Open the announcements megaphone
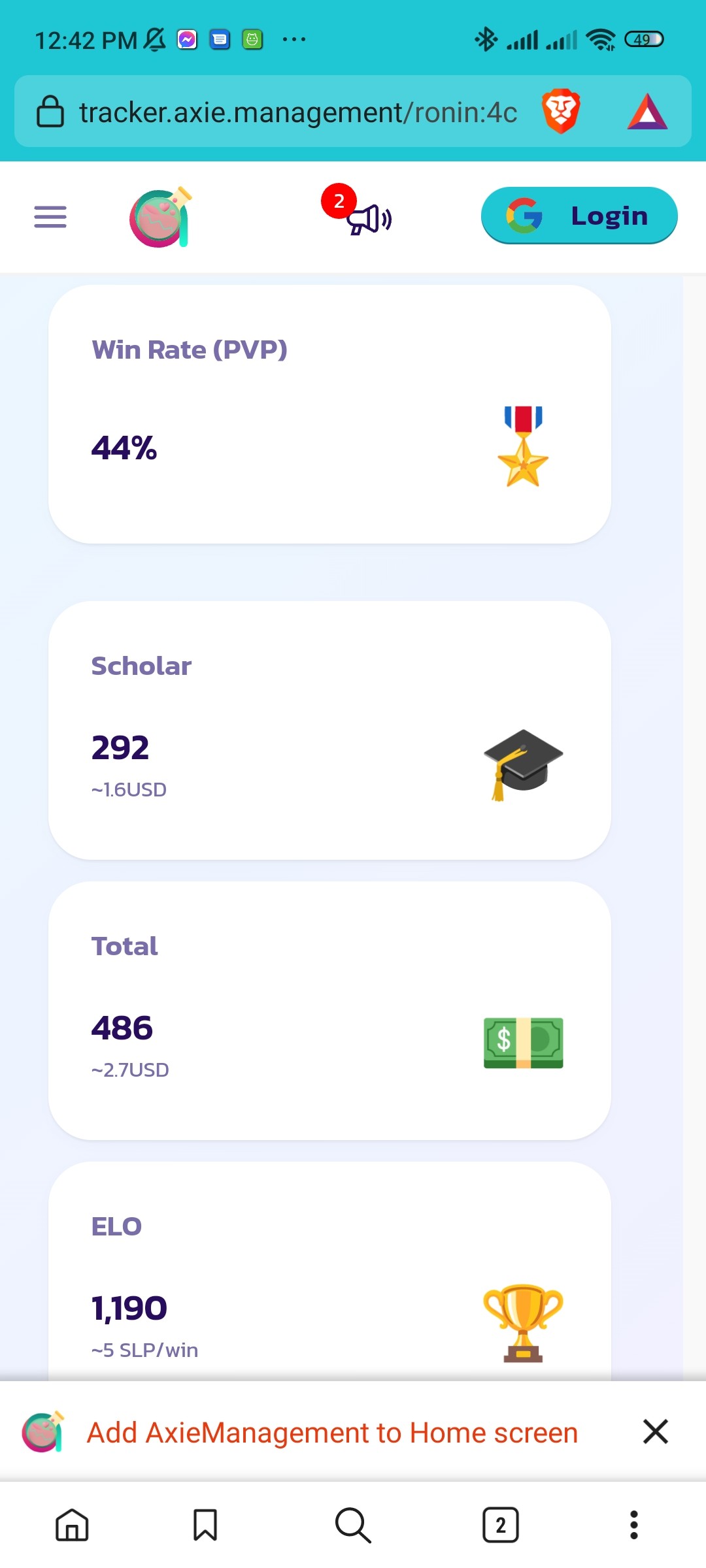The image size is (706, 1568). (358, 210)
